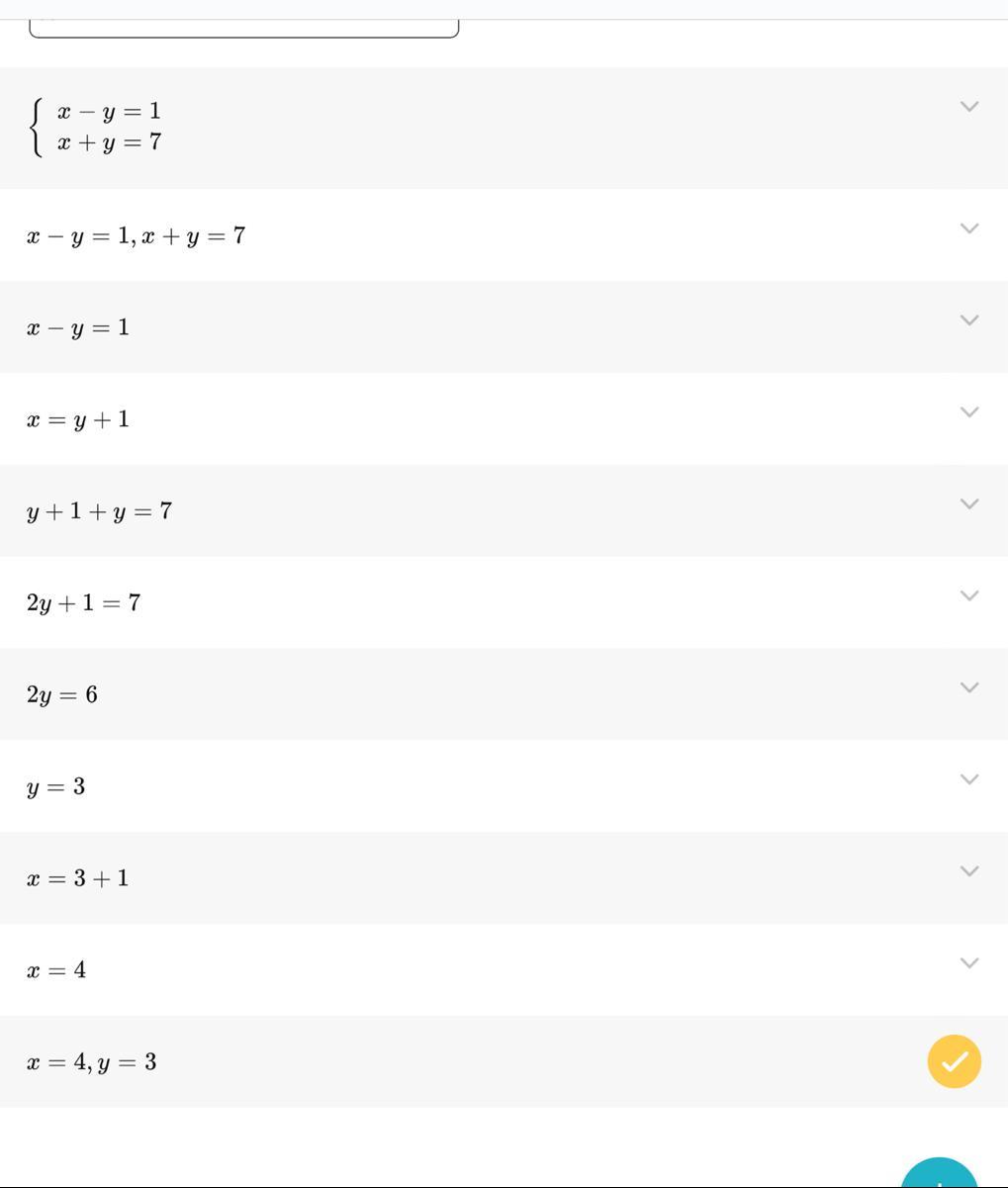The image size is (1008, 1188).
Task: Tap the teal floating action button
Action: point(940,1173)
